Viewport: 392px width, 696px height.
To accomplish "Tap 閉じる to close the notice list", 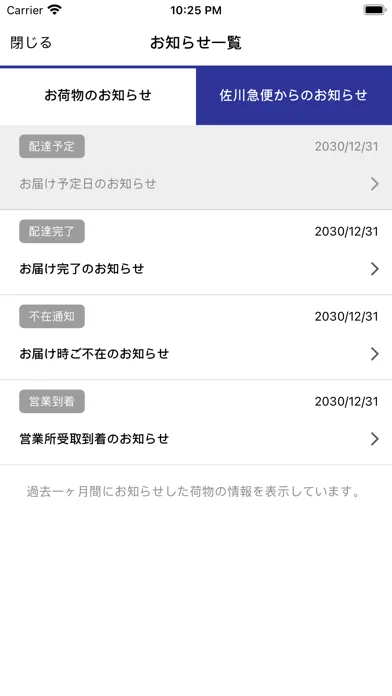I will 31,43.
